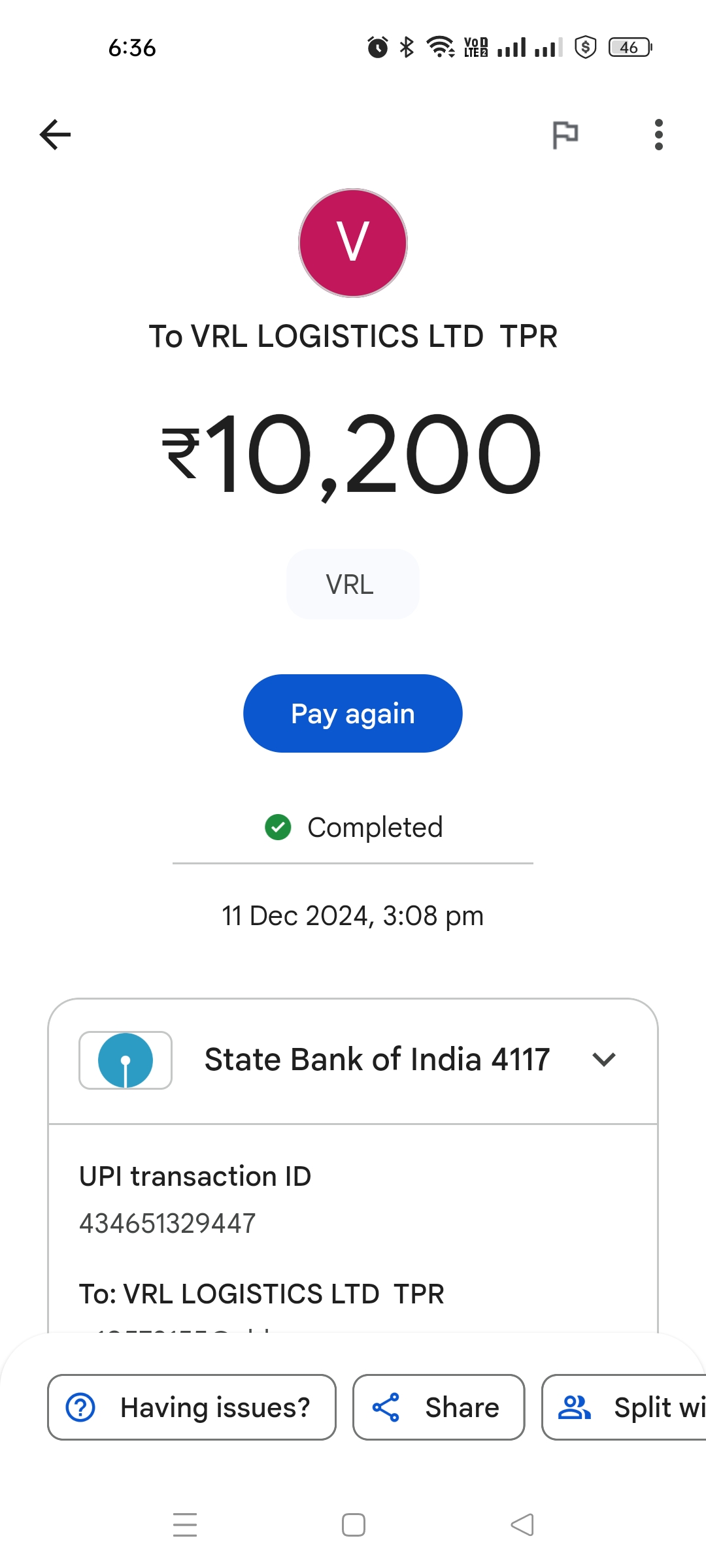
Task: Open the three-dot overflow menu
Action: coord(658,135)
